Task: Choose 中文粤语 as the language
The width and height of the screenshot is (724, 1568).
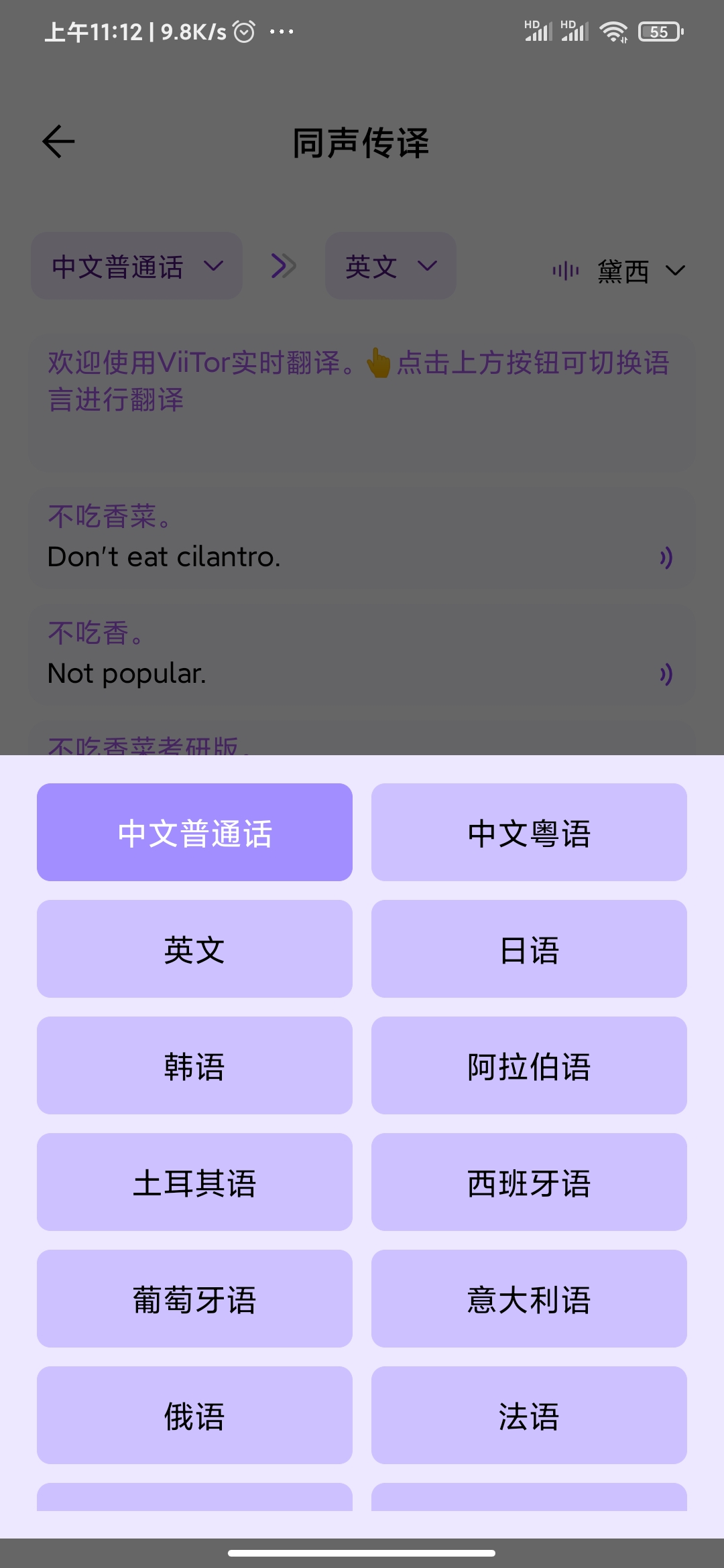Action: click(x=529, y=832)
